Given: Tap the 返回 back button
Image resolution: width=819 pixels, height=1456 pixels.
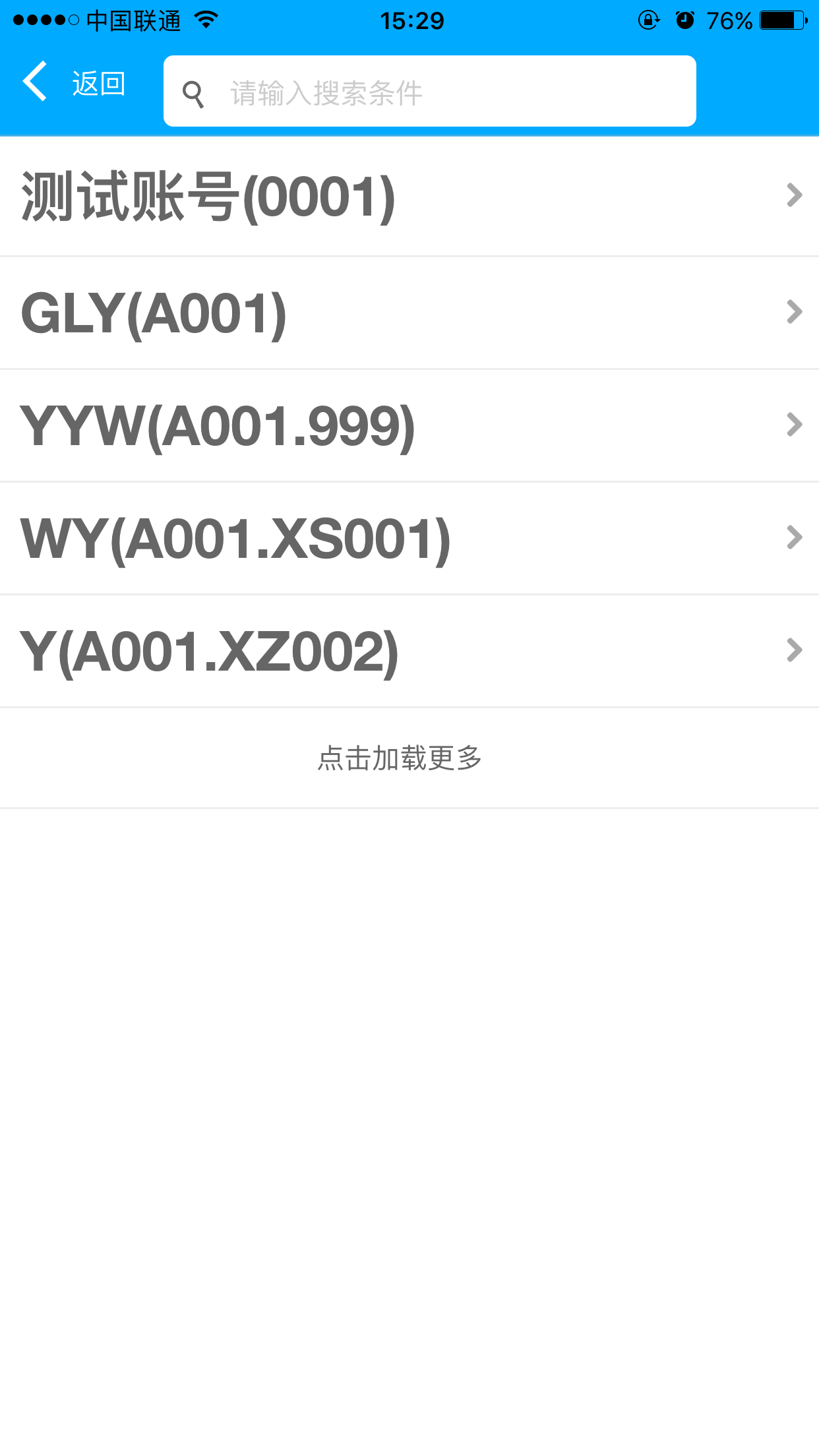Looking at the screenshot, I should tap(74, 83).
